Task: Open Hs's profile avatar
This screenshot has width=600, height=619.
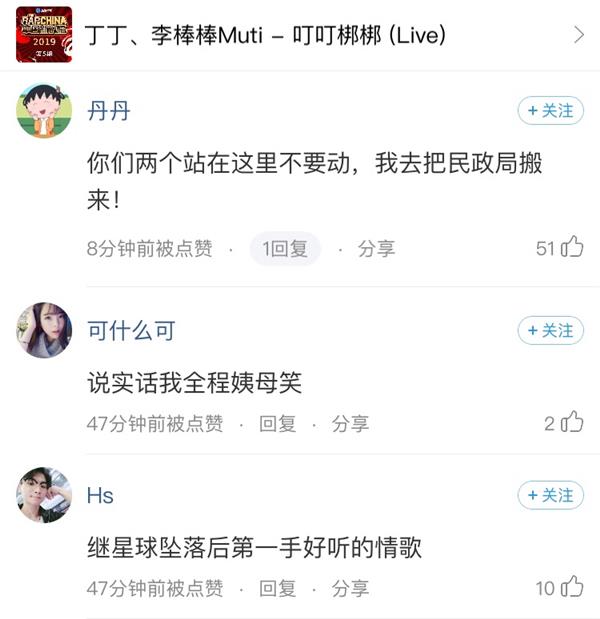Action: coord(44,496)
